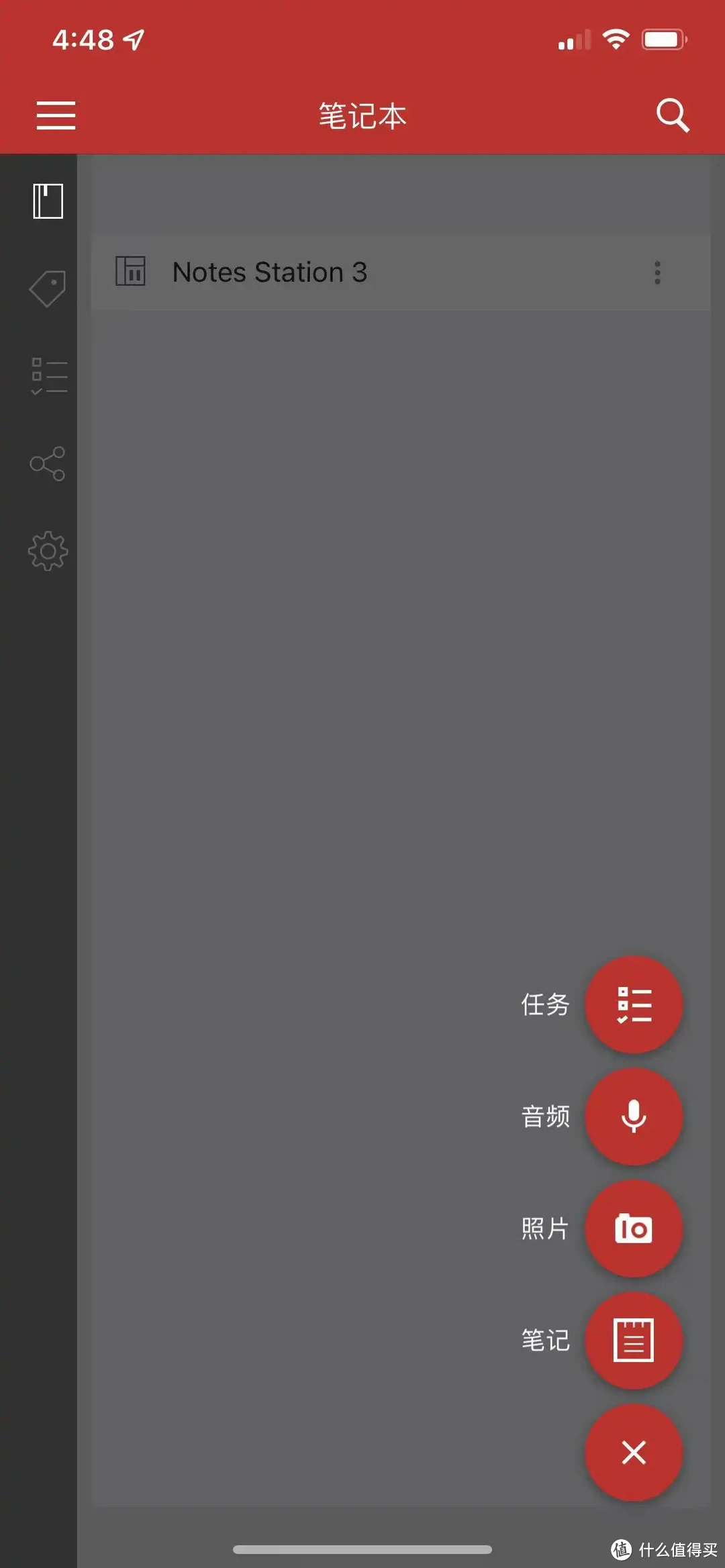725x1568 pixels.
Task: Tap the Notes Station 3 notebook icon
Action: [131, 272]
